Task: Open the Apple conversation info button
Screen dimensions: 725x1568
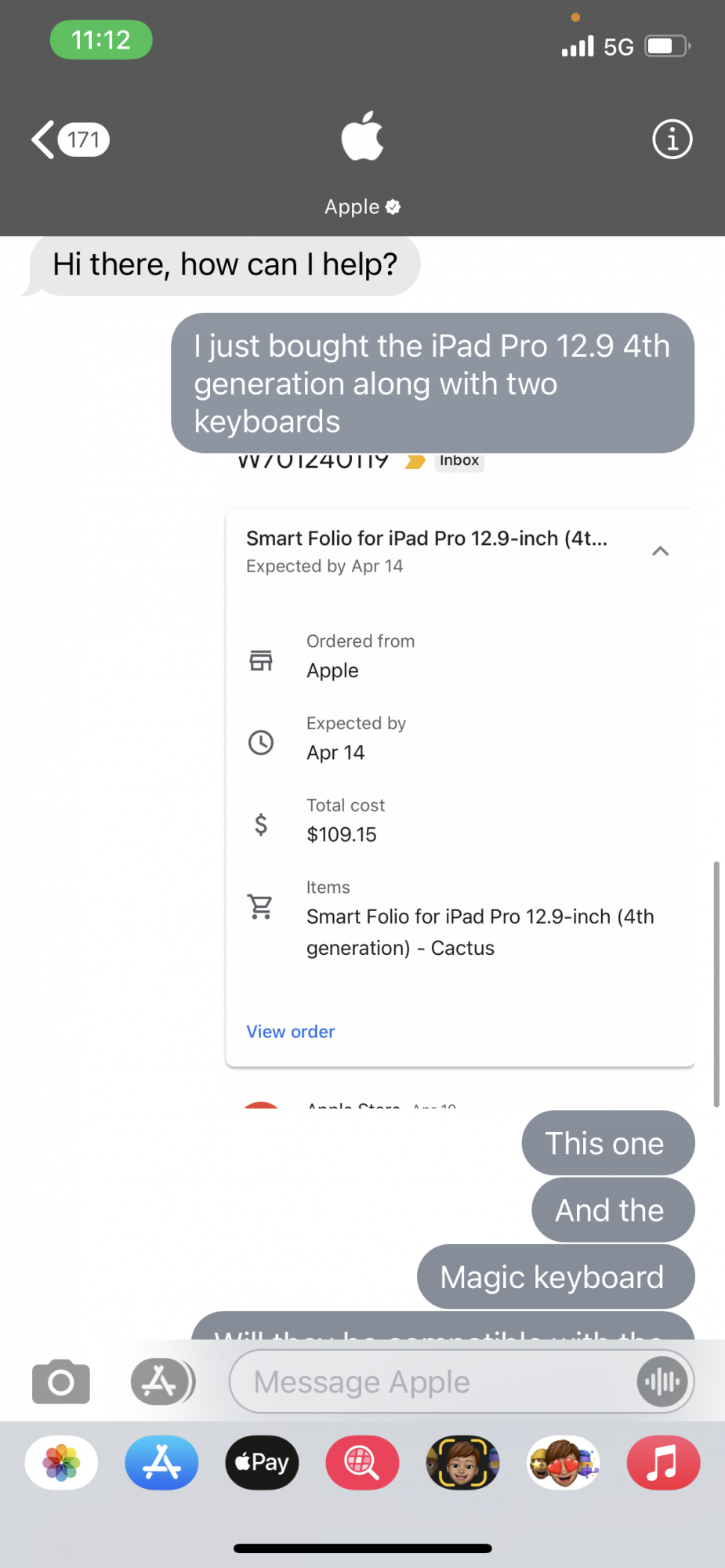Action: [x=672, y=140]
